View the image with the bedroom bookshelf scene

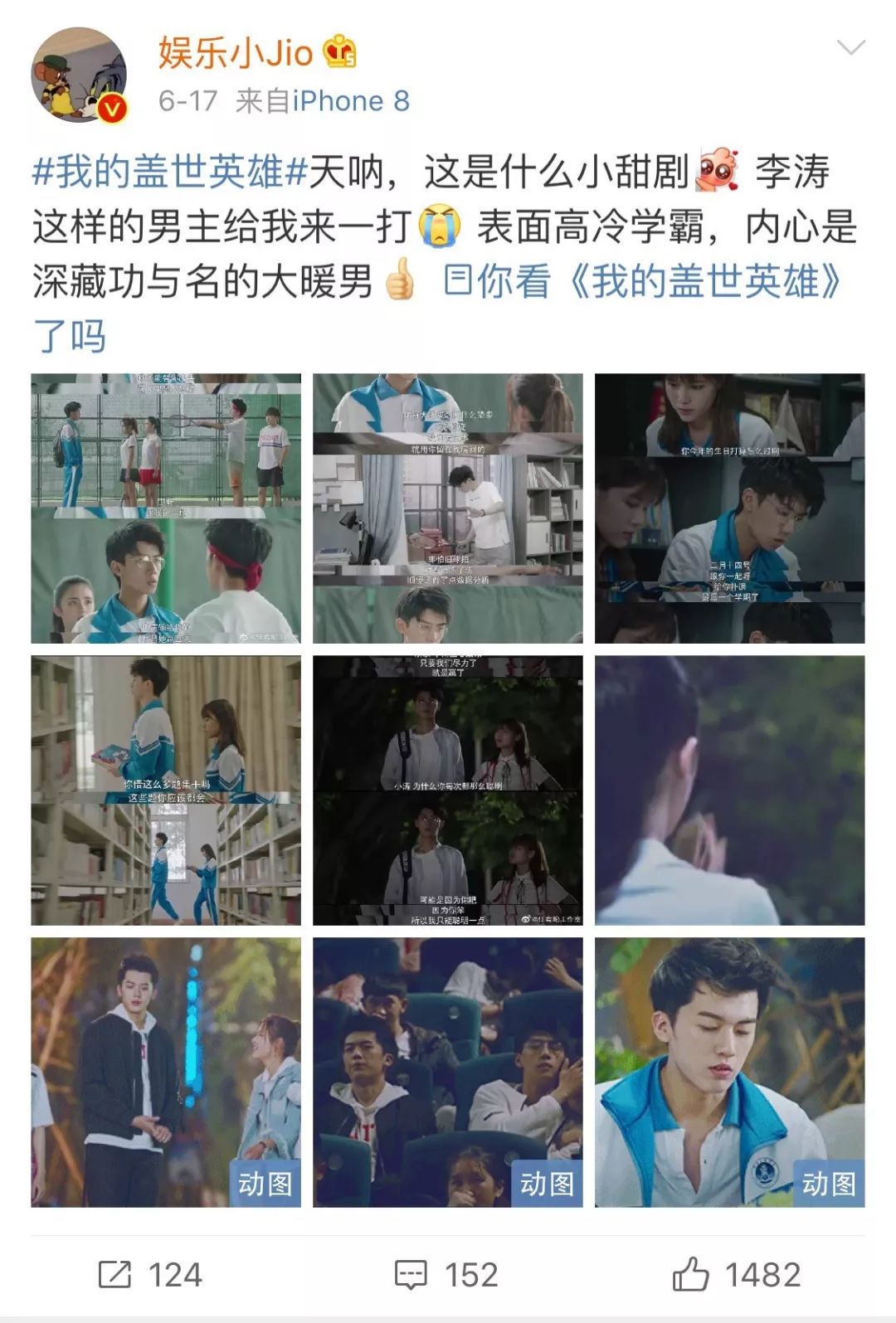coord(448,508)
